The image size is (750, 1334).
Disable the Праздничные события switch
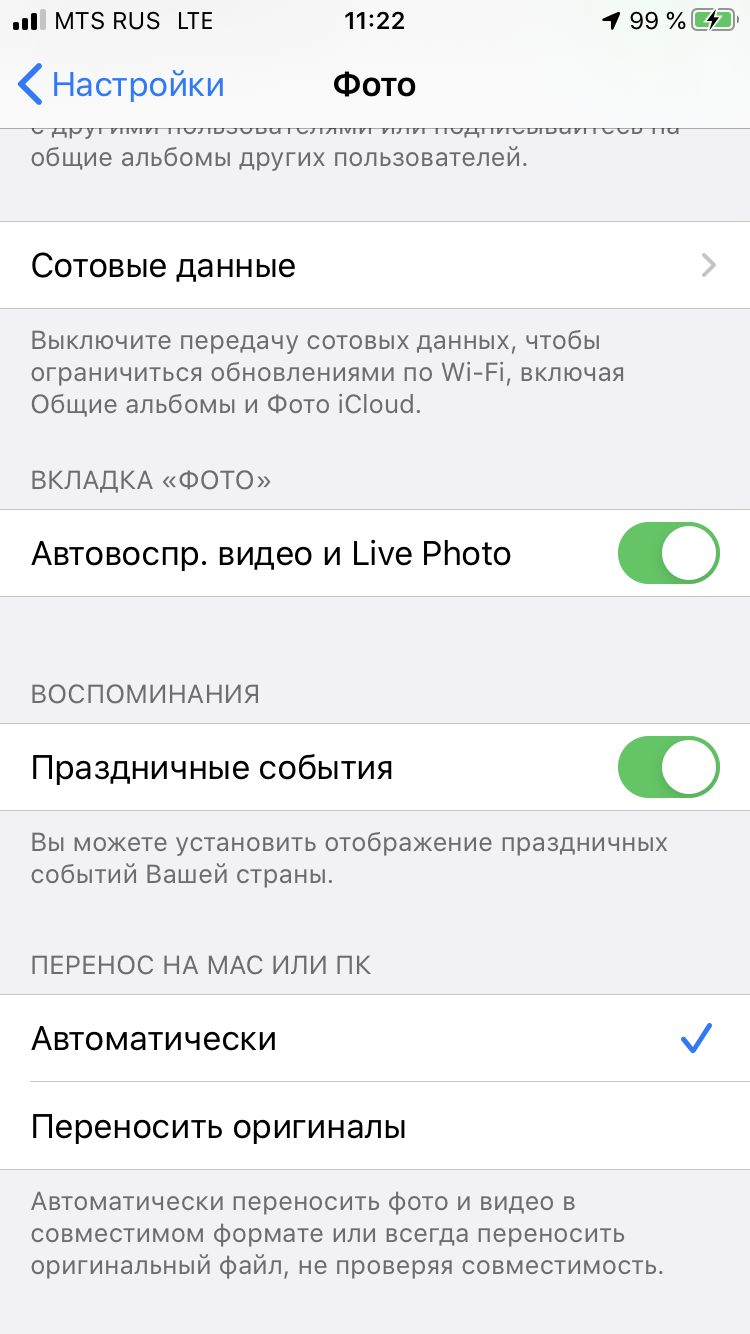point(668,768)
